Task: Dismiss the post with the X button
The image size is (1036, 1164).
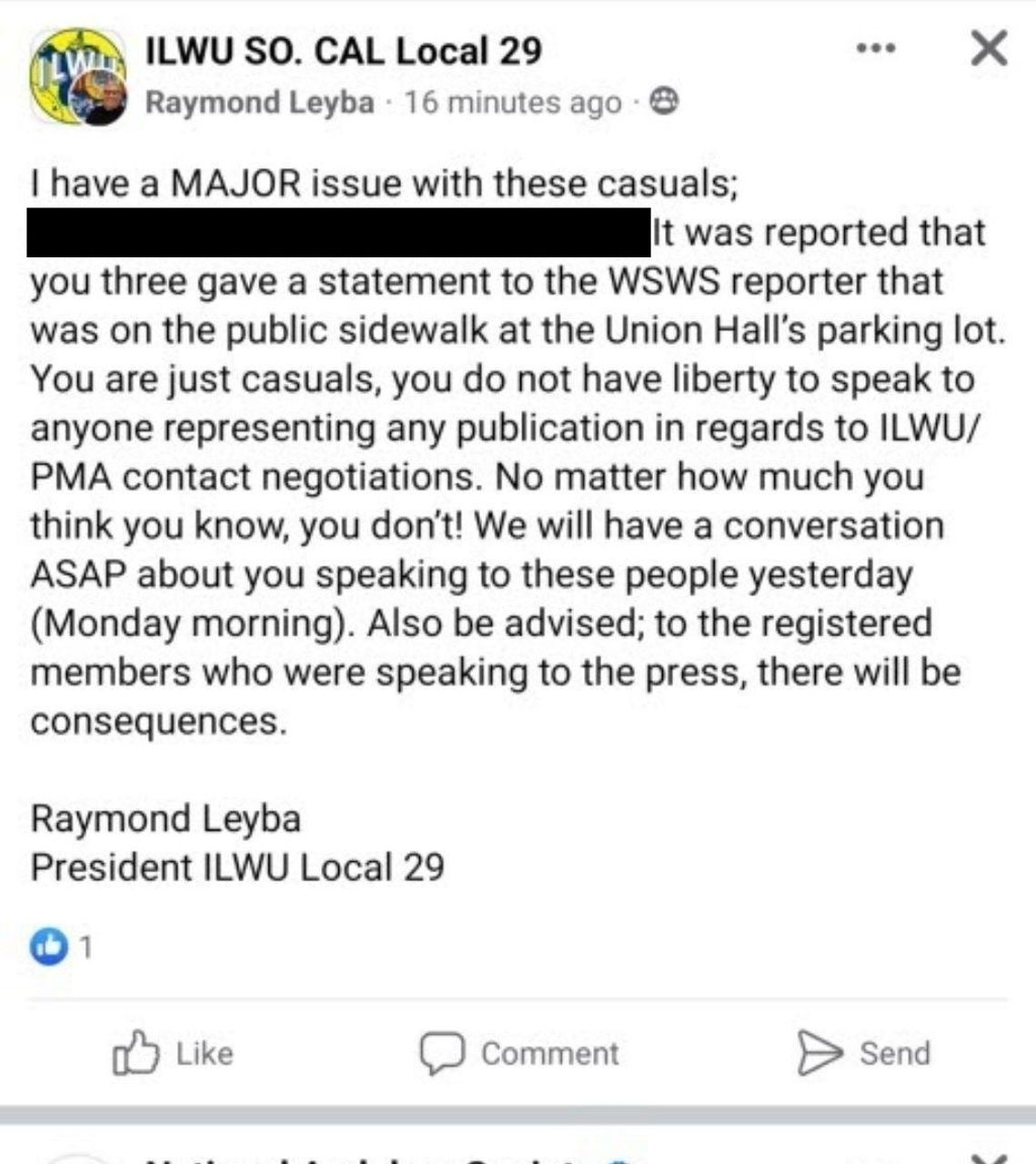Action: pyautogui.click(x=988, y=48)
